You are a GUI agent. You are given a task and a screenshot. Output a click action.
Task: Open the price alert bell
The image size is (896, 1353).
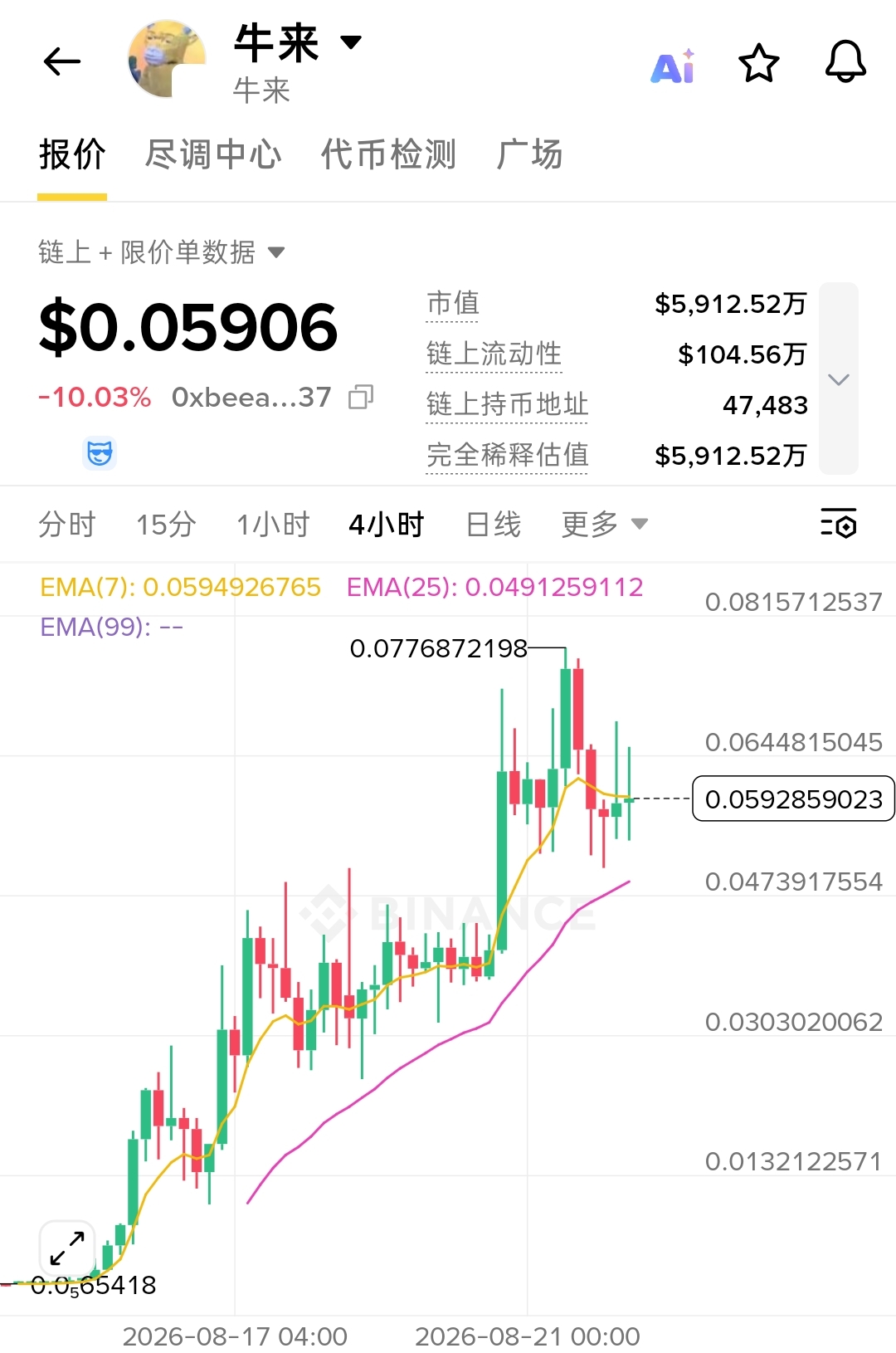pyautogui.click(x=845, y=62)
